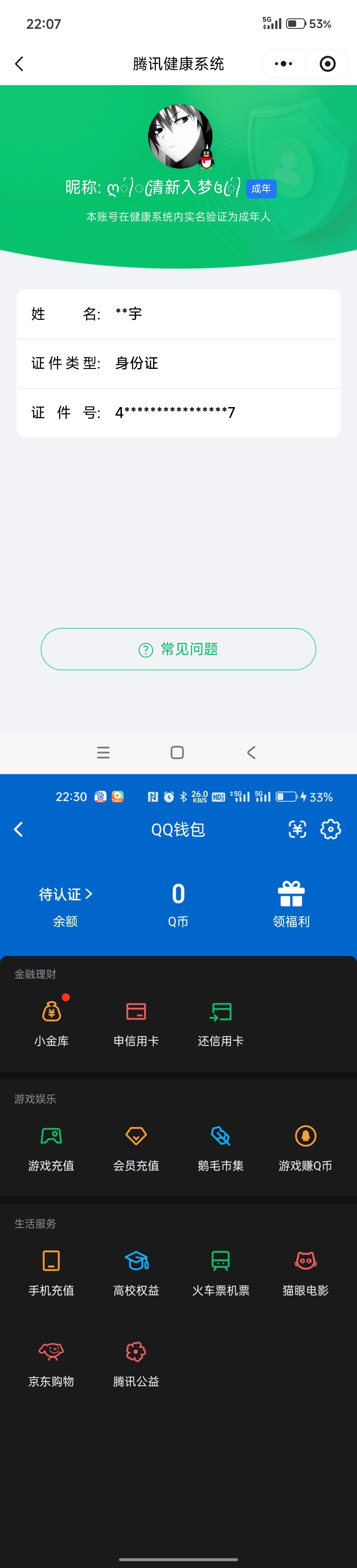Go back from the 腾讯健康系统 page
357x1568 pixels.
20,64
